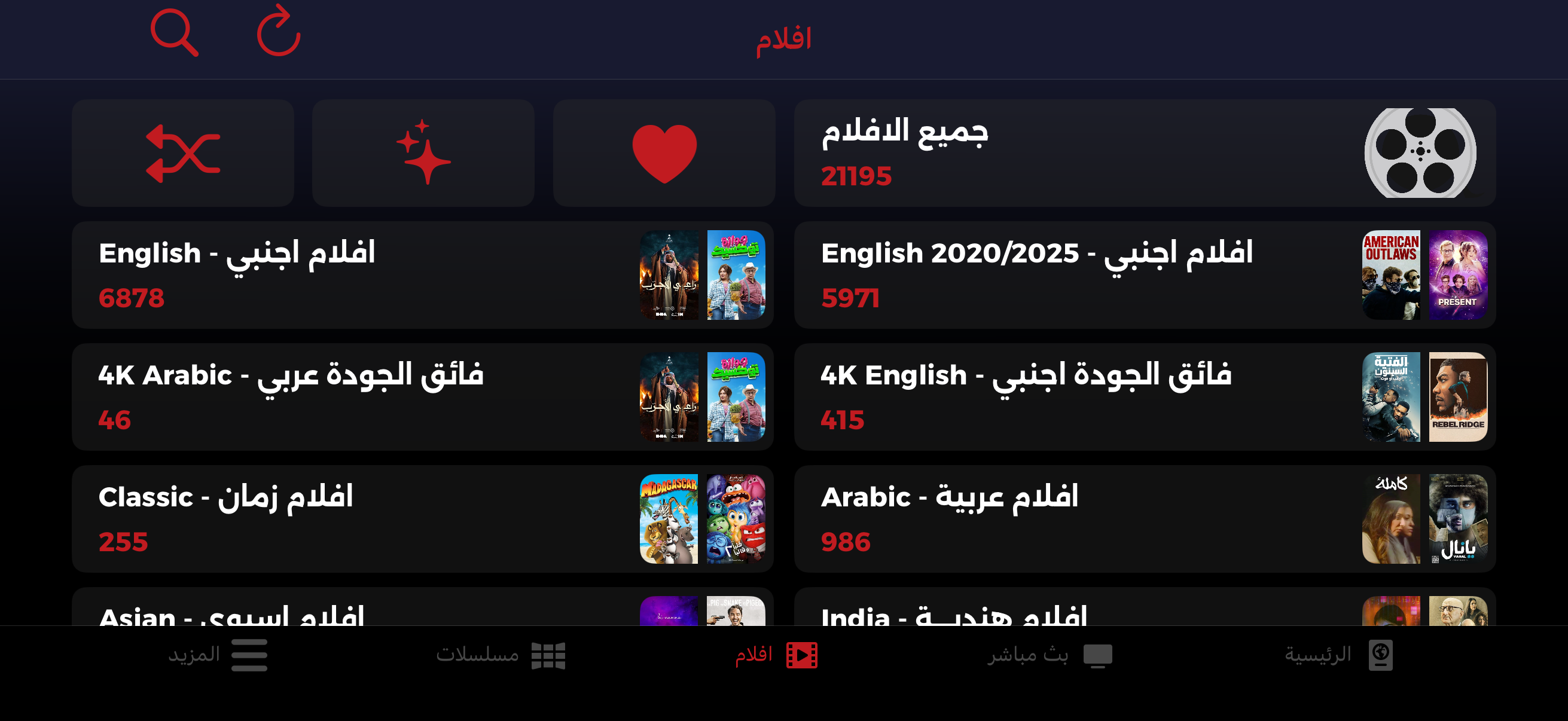The image size is (1568, 721).
Task: Open the all movies category with 21195 titles
Action: (x=1145, y=153)
